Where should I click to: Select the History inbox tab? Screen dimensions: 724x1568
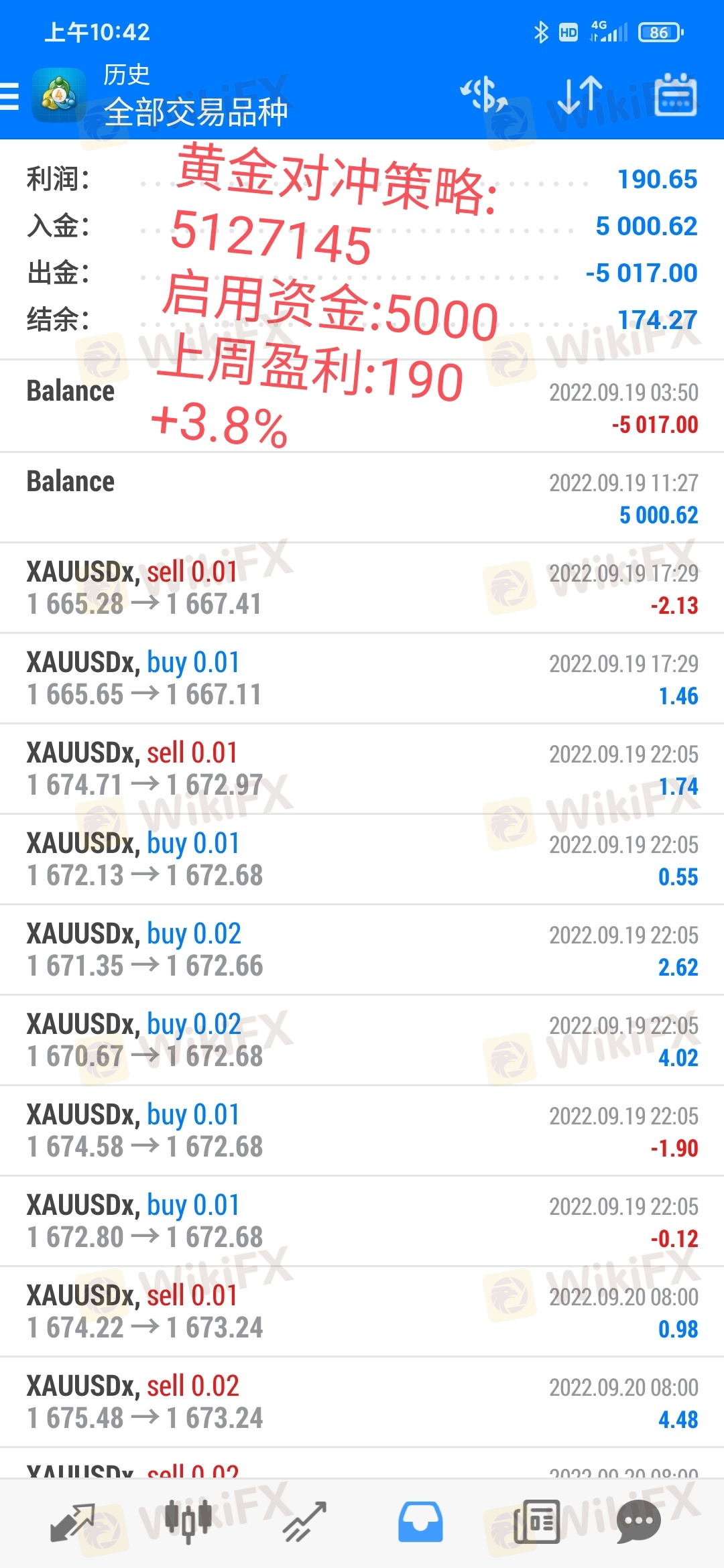click(420, 1522)
